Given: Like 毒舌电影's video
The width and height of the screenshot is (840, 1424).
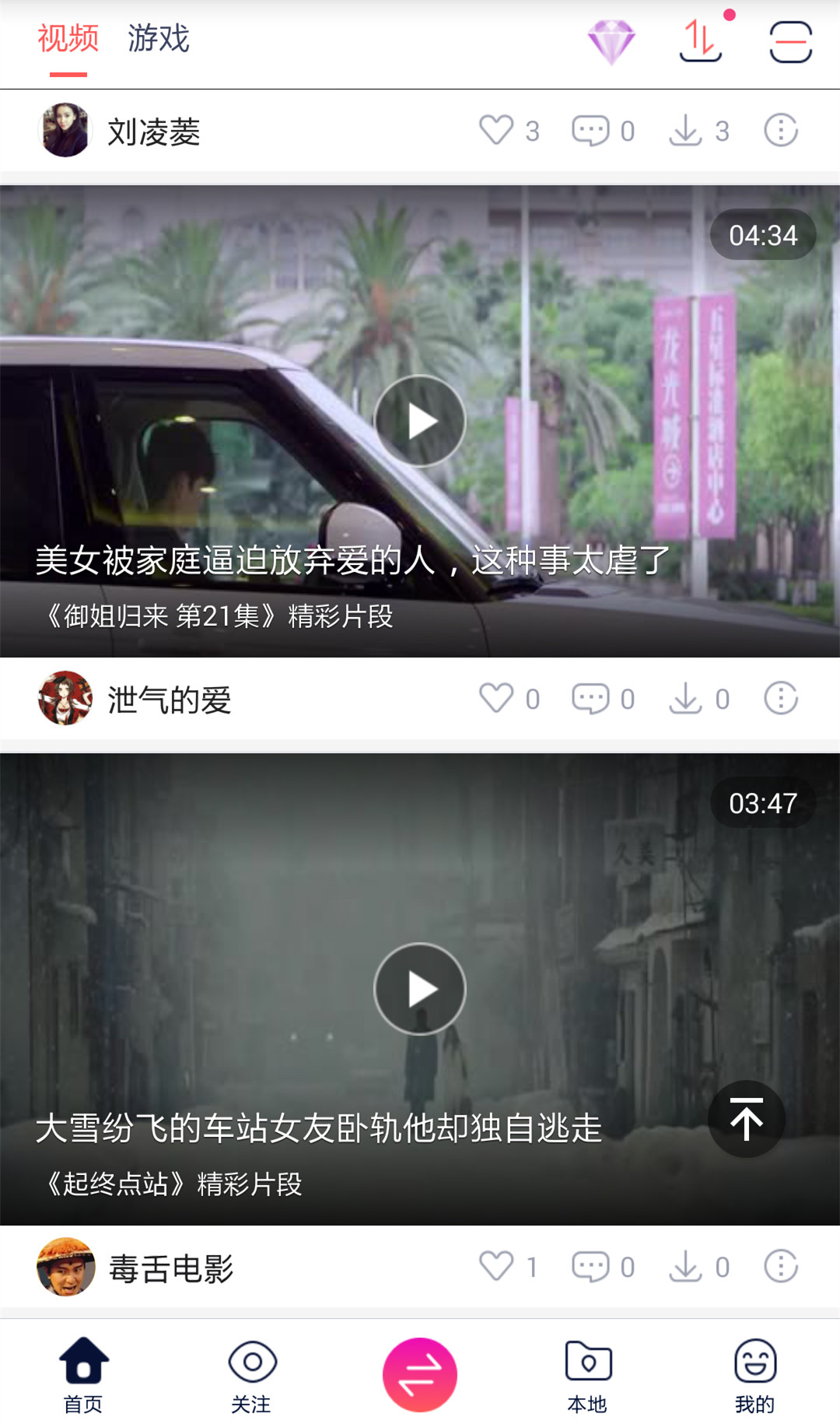Looking at the screenshot, I should click(x=496, y=1267).
